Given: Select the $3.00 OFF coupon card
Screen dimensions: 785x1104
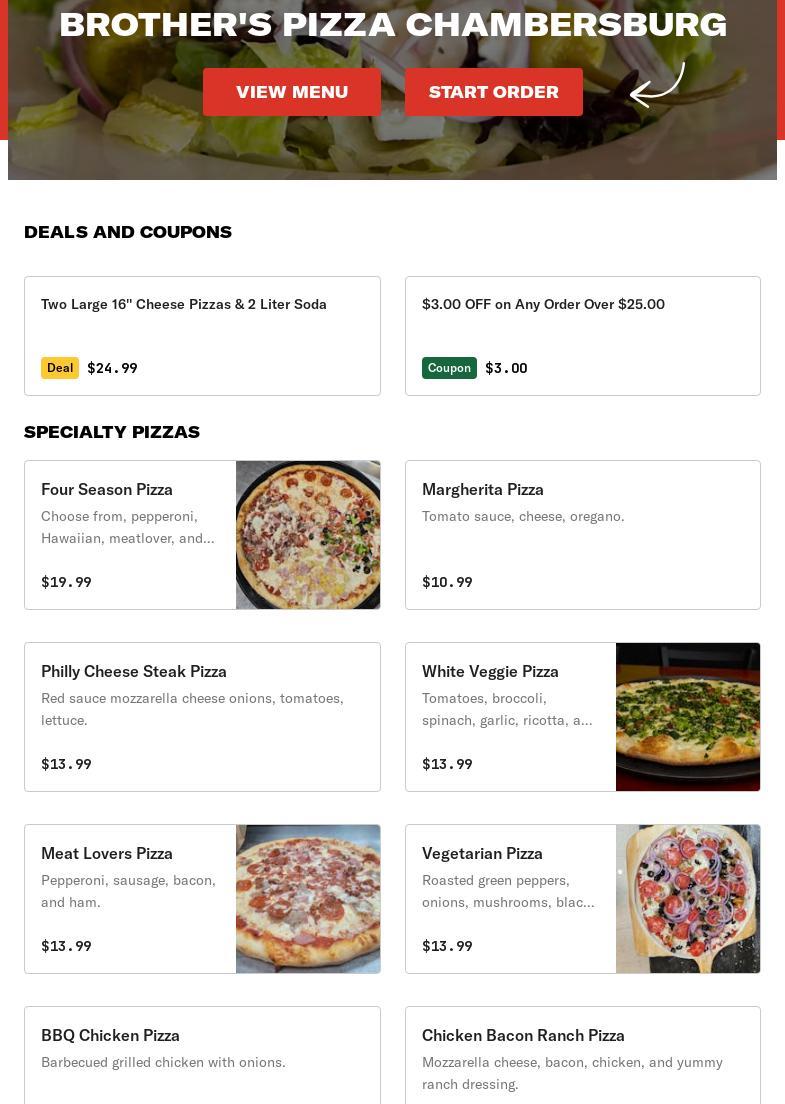Looking at the screenshot, I should coord(582,336).
